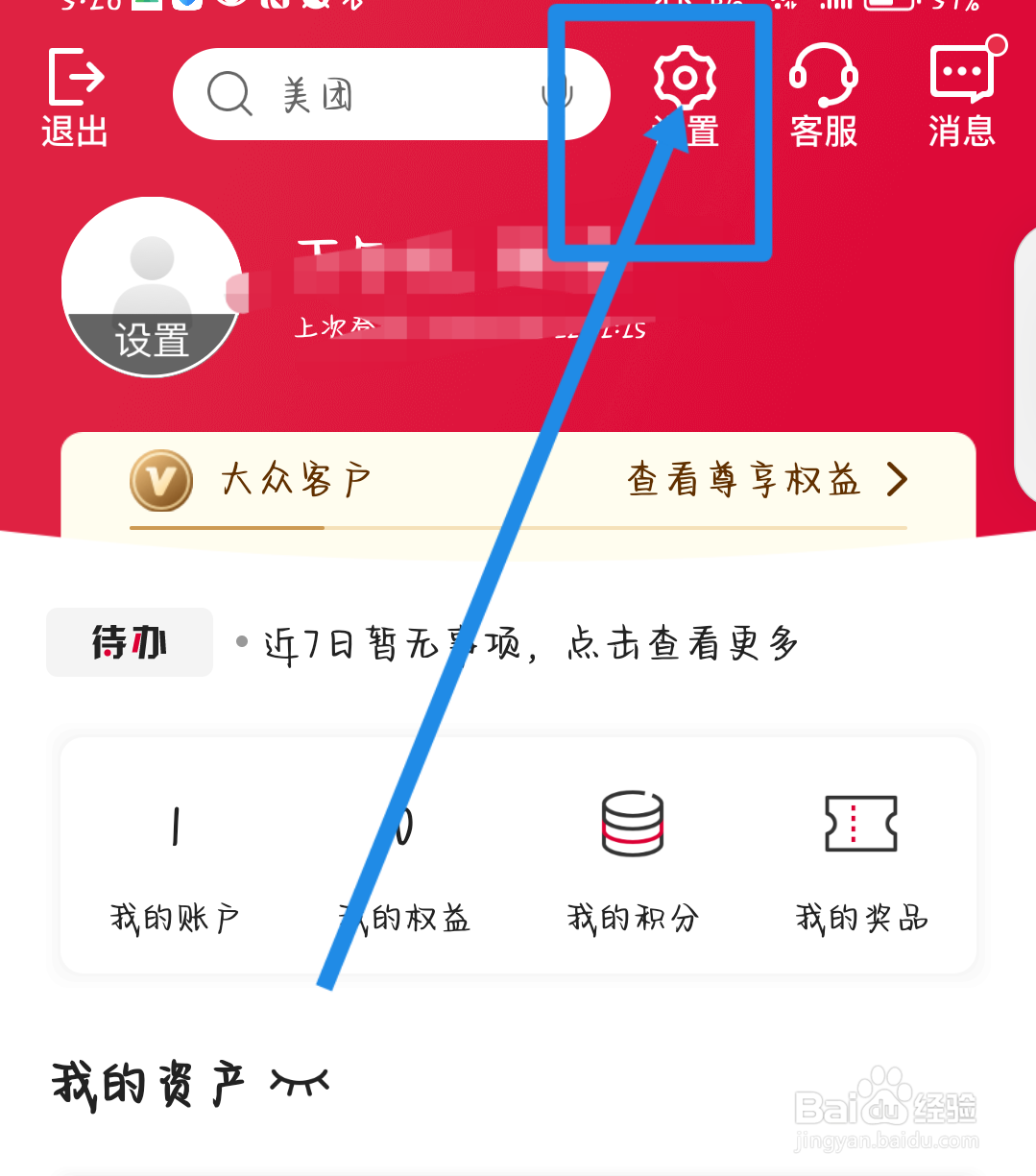Tap the 美团 search input field
Image resolution: width=1036 pixels, height=1176 pixels.
coord(346,94)
